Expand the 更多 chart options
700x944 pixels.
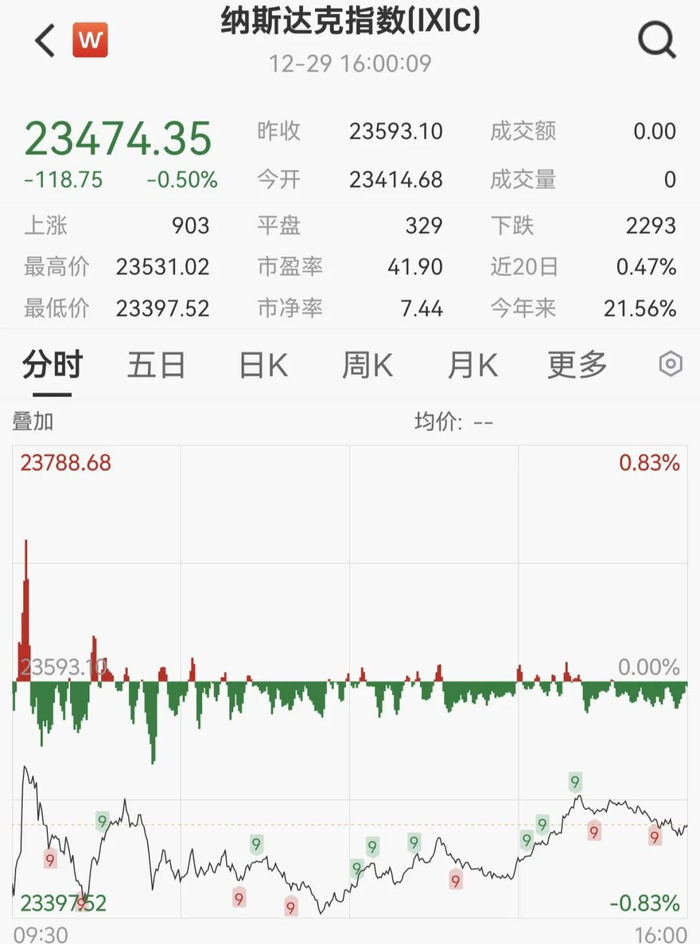pyautogui.click(x=577, y=365)
